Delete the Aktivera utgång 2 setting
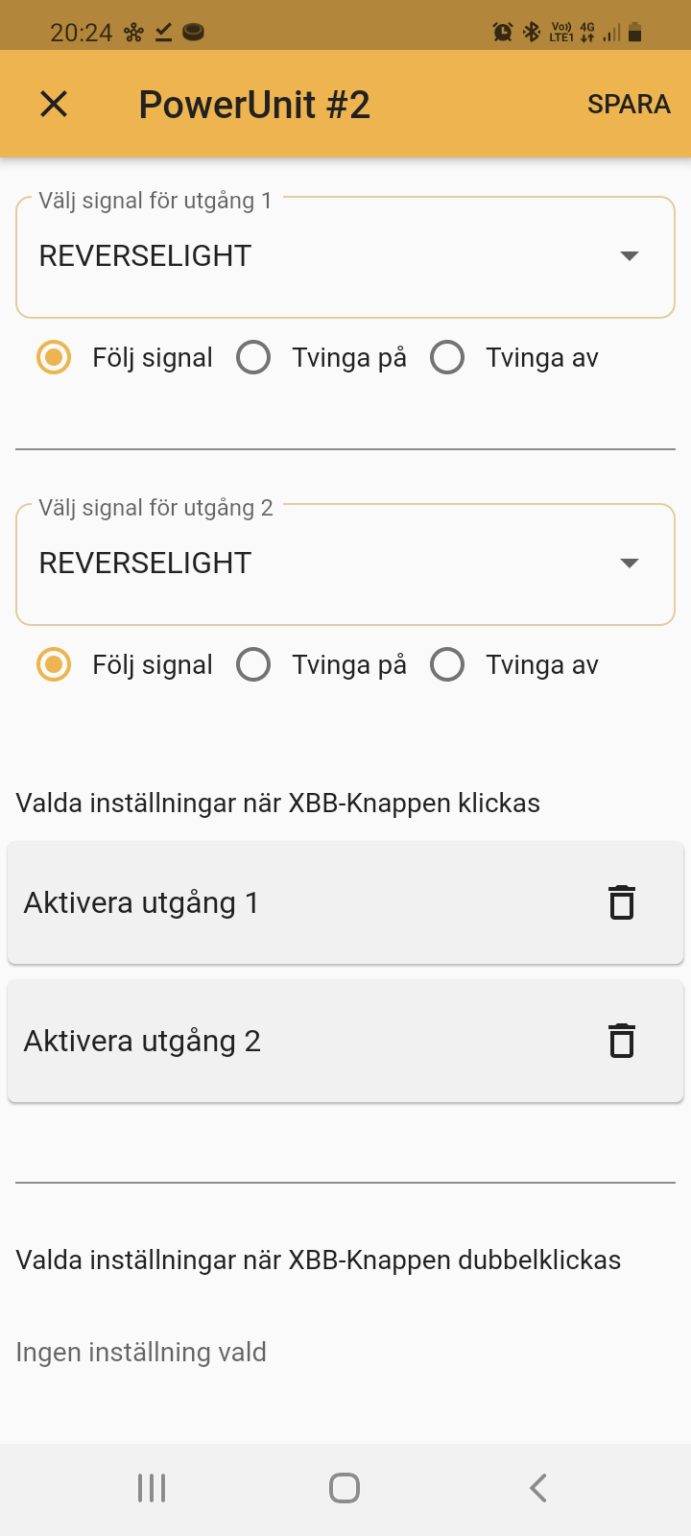 click(622, 1041)
